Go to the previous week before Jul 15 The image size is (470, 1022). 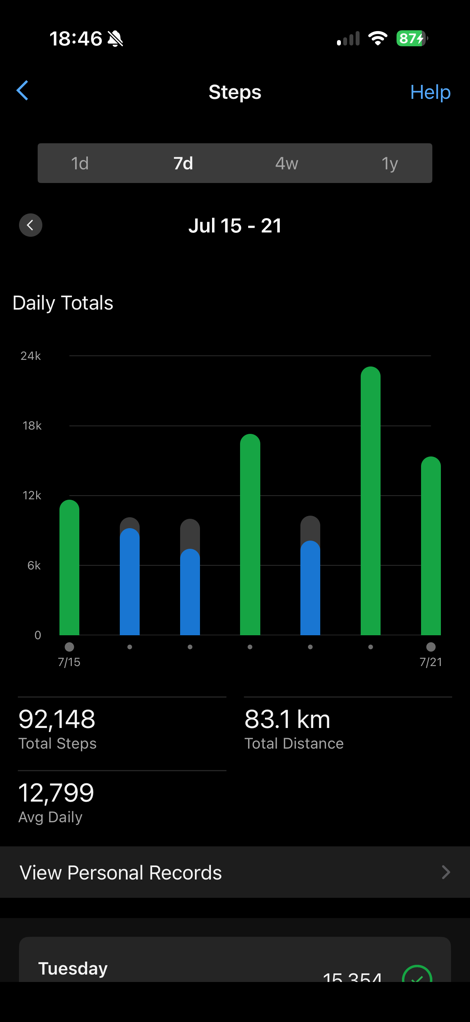point(31,226)
